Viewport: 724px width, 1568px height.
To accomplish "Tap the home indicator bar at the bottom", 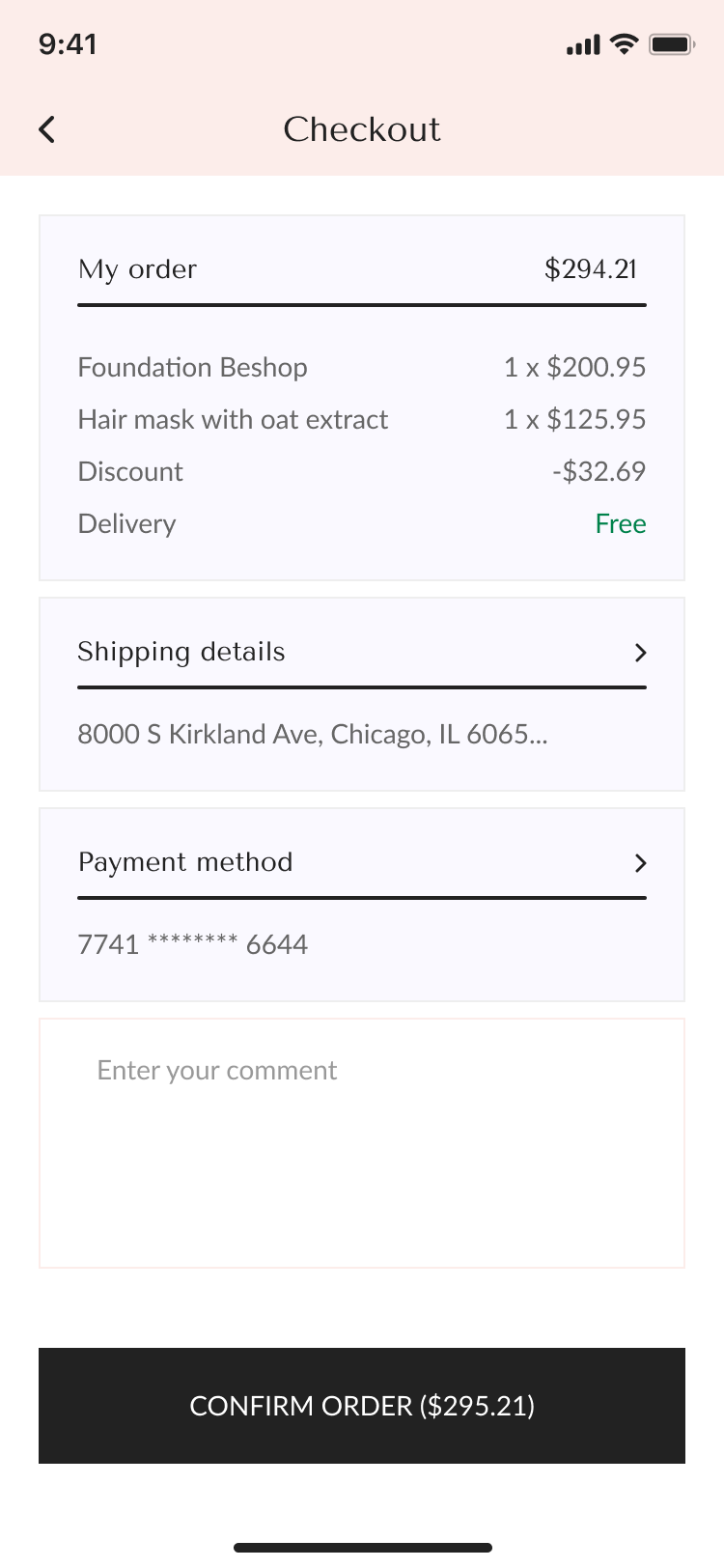I will 361,1547.
